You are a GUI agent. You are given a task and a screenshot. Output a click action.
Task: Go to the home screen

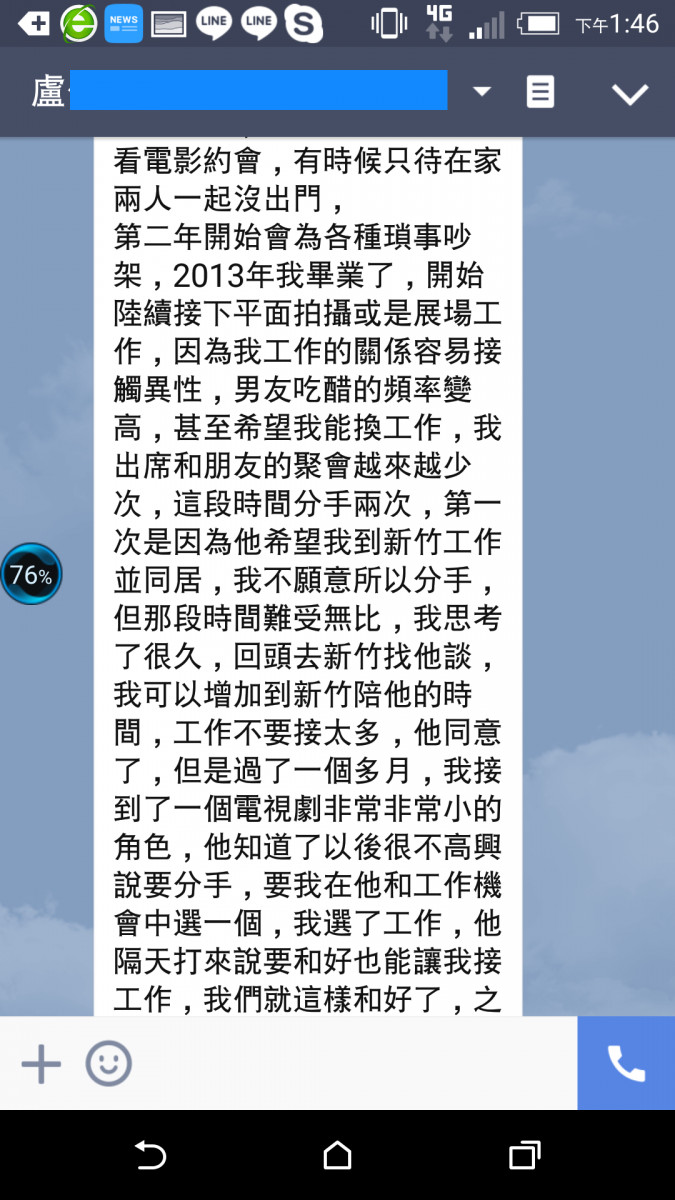click(x=337, y=1155)
